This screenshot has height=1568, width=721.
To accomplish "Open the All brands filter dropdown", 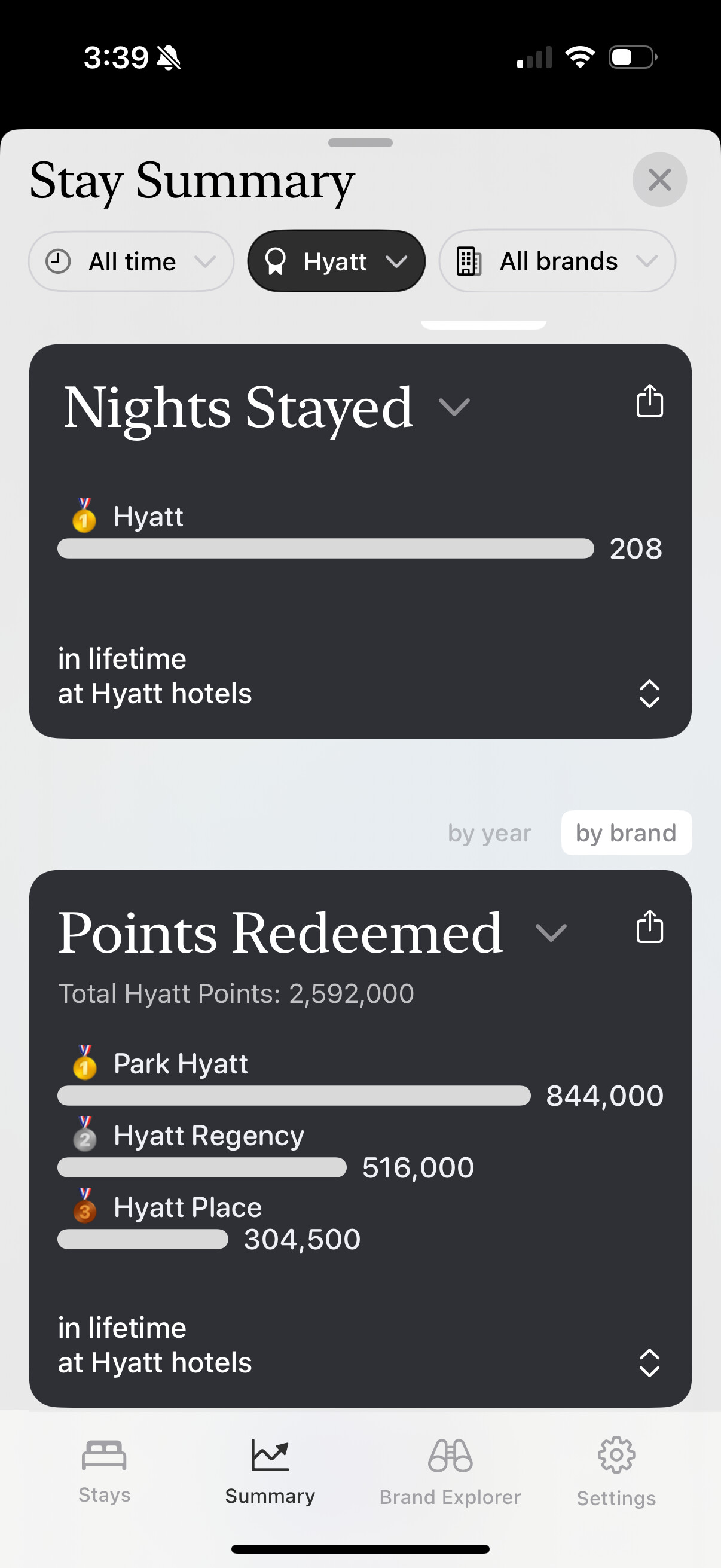I will [557, 261].
